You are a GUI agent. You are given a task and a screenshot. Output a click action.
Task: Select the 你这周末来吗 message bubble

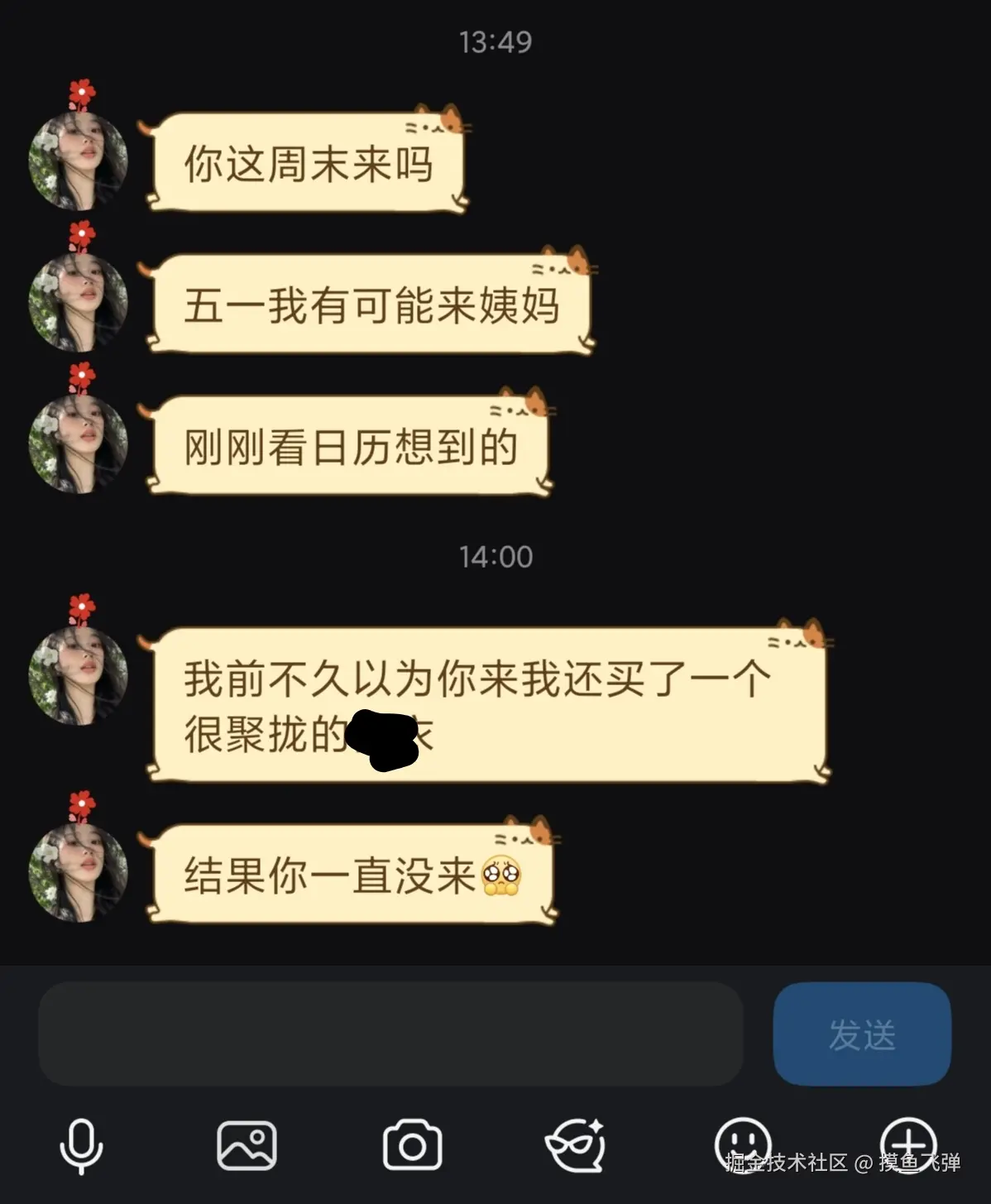[x=310, y=161]
